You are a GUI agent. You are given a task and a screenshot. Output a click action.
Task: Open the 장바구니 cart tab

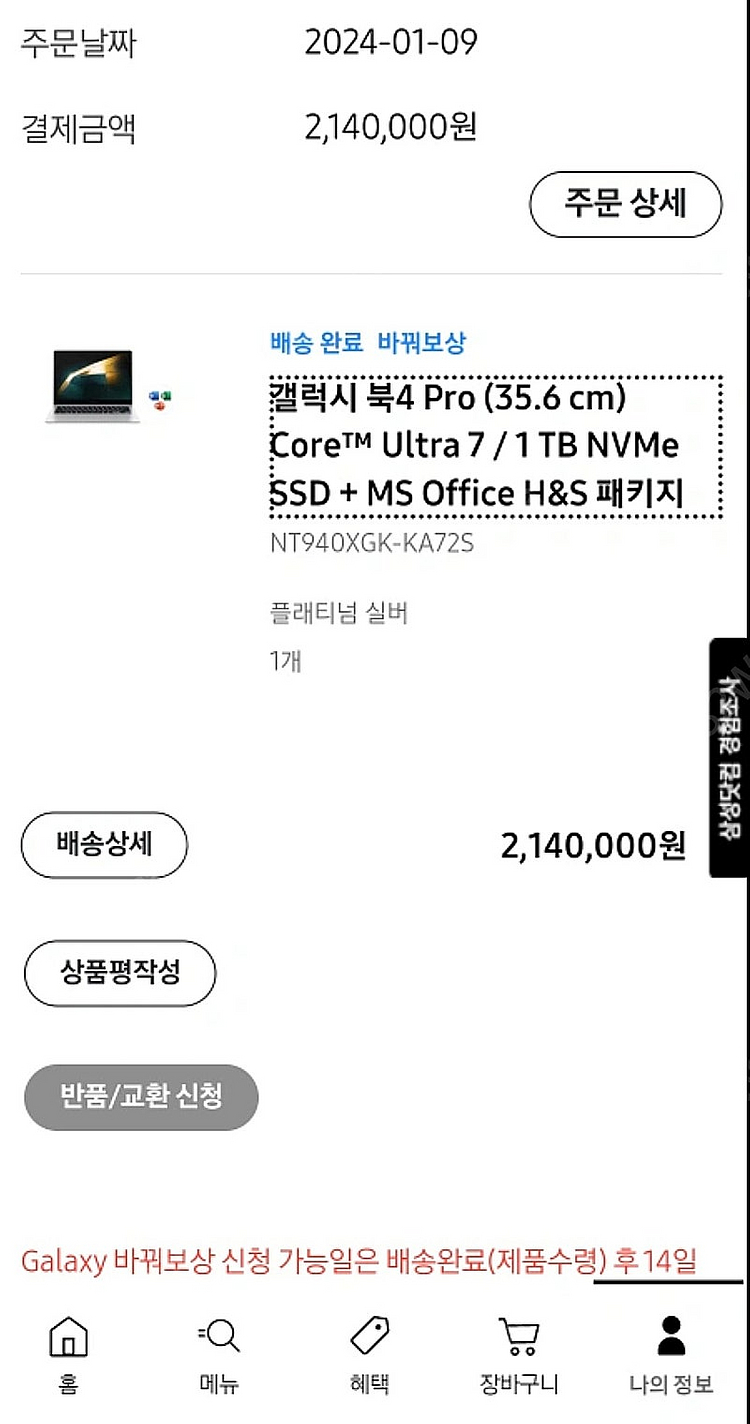coord(519,1355)
